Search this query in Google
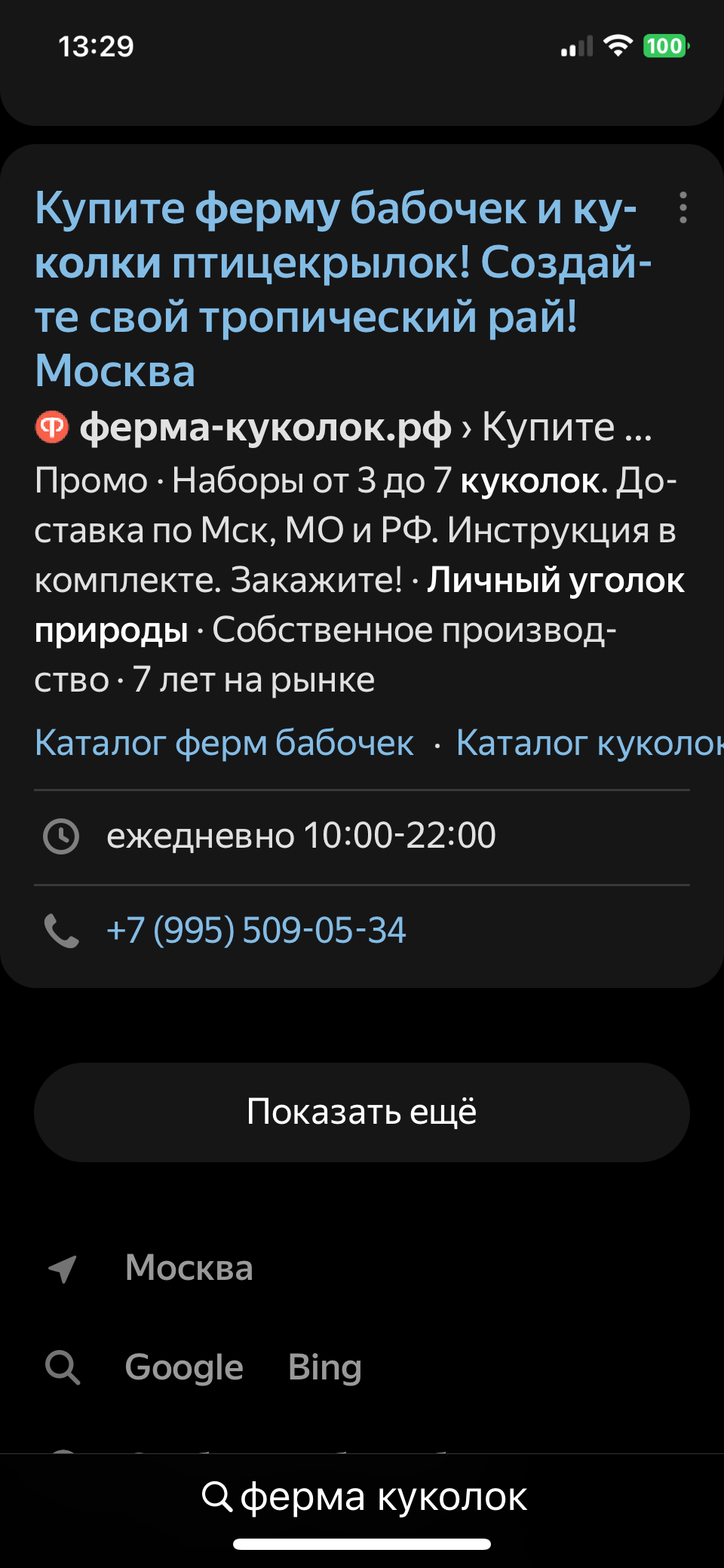 [184, 1367]
